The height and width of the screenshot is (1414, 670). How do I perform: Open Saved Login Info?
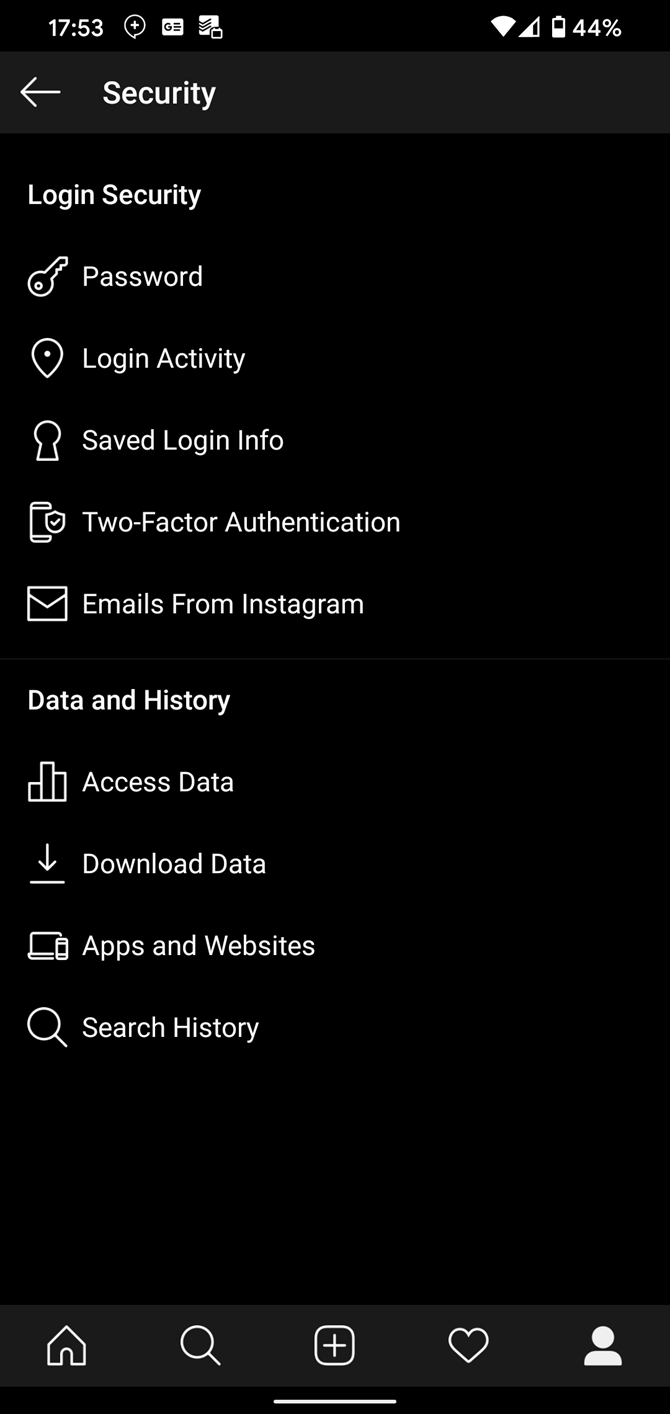coord(182,440)
